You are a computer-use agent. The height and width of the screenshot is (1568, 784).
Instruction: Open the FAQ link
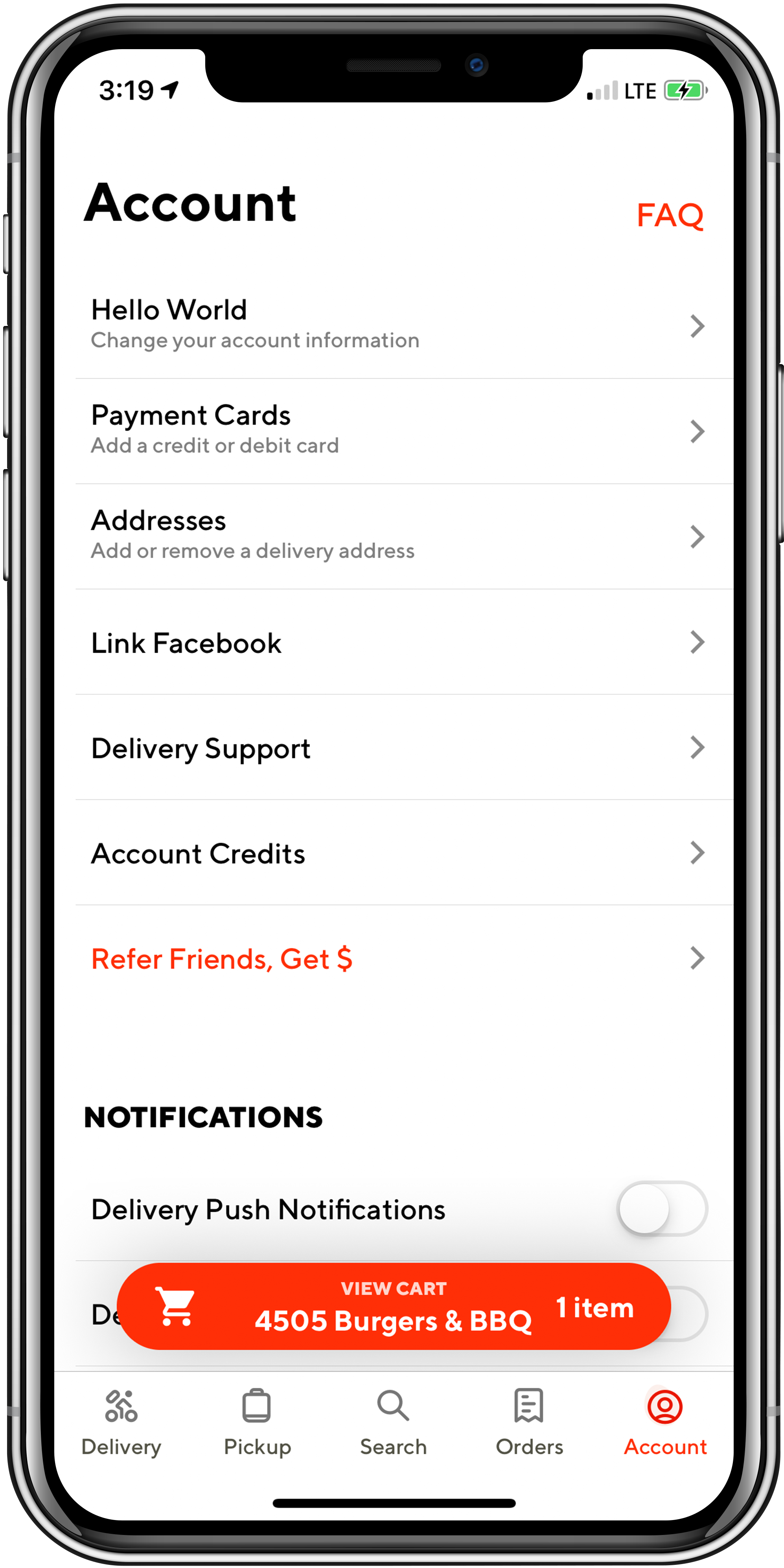670,215
